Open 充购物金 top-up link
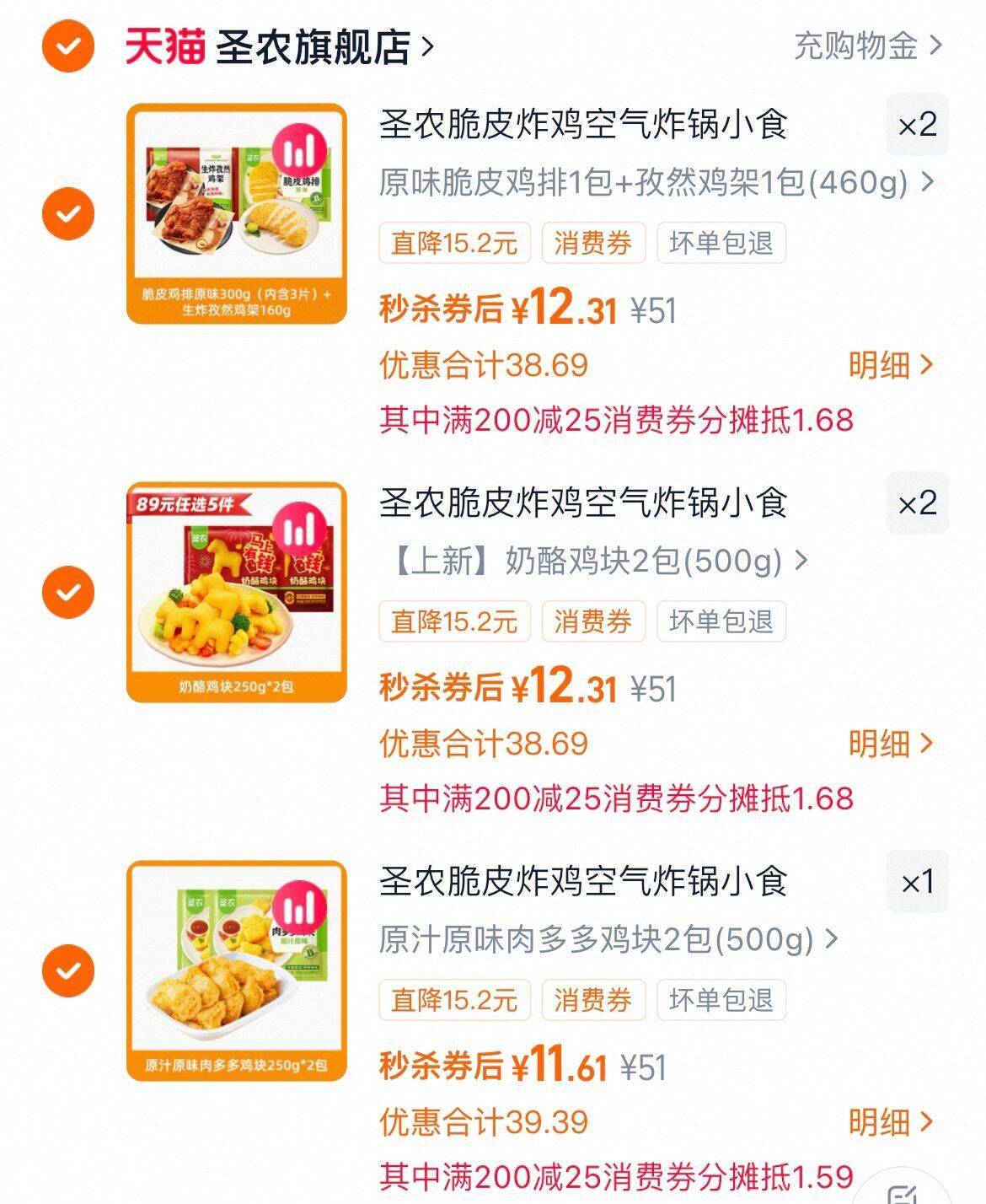Viewport: 986px width, 1204px height. pos(867,46)
